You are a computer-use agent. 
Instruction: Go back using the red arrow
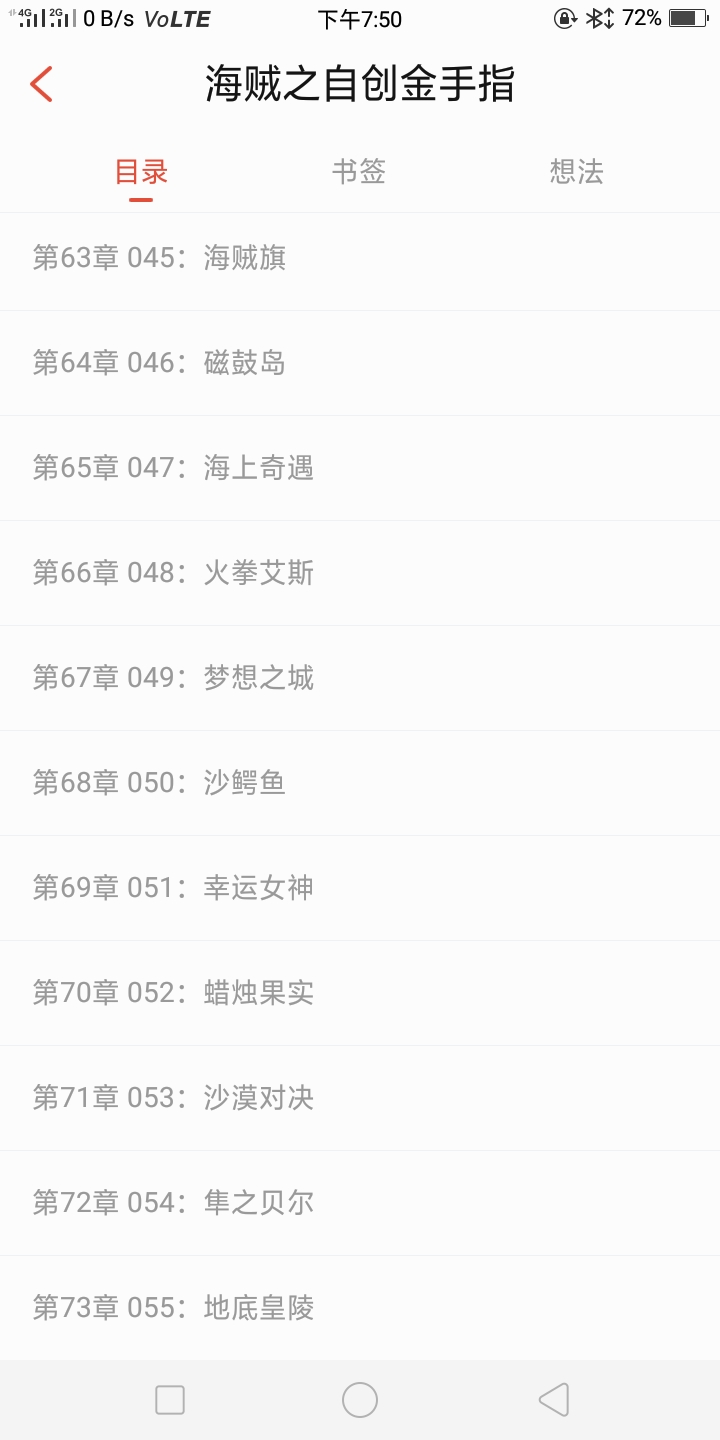[x=41, y=84]
